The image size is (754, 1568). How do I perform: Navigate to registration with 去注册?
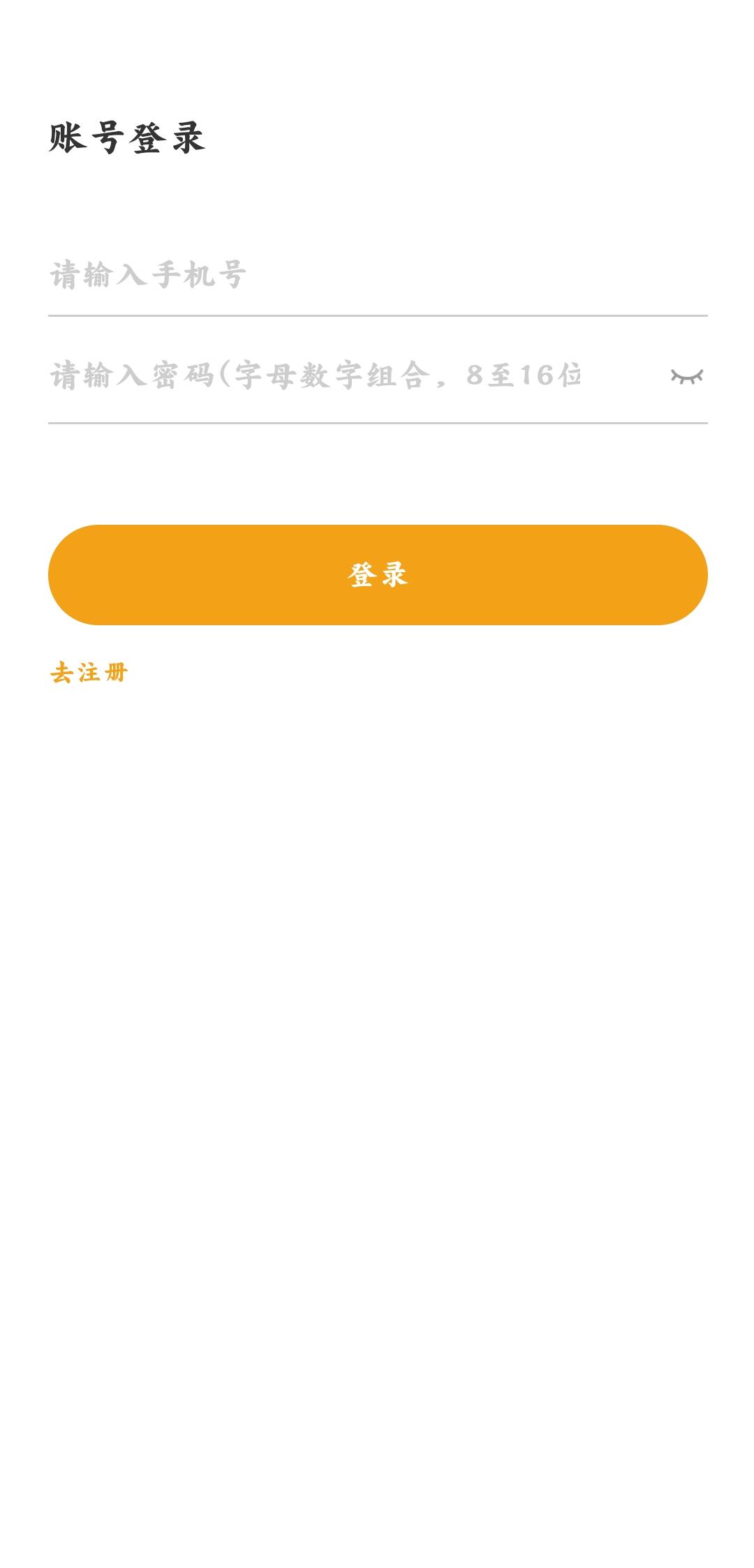[x=89, y=672]
